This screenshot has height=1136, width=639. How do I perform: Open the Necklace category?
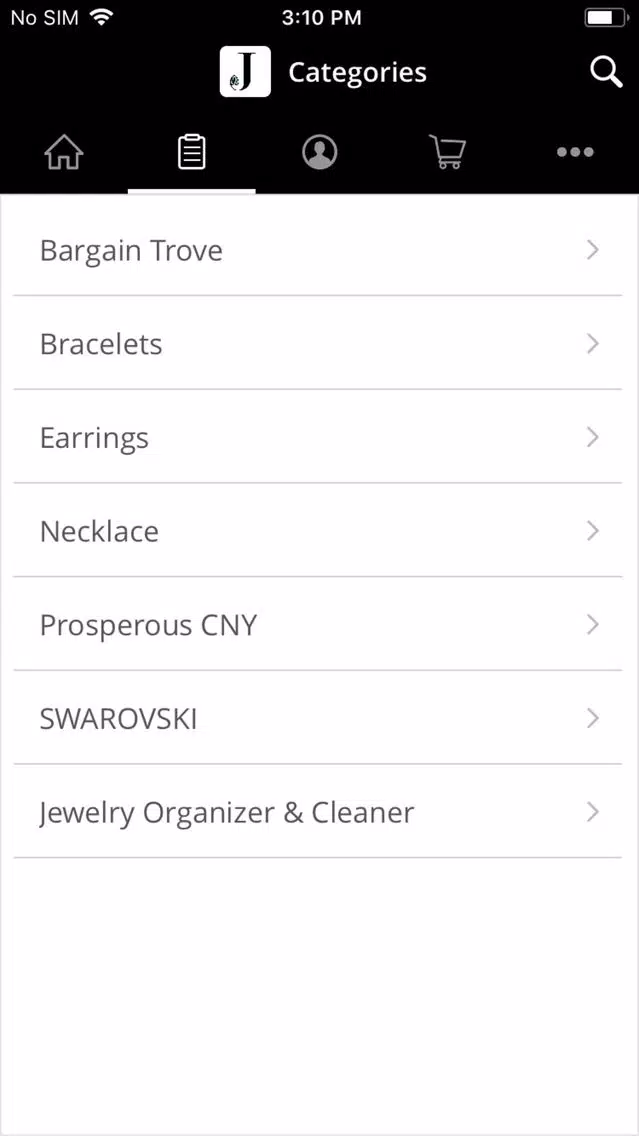318,530
